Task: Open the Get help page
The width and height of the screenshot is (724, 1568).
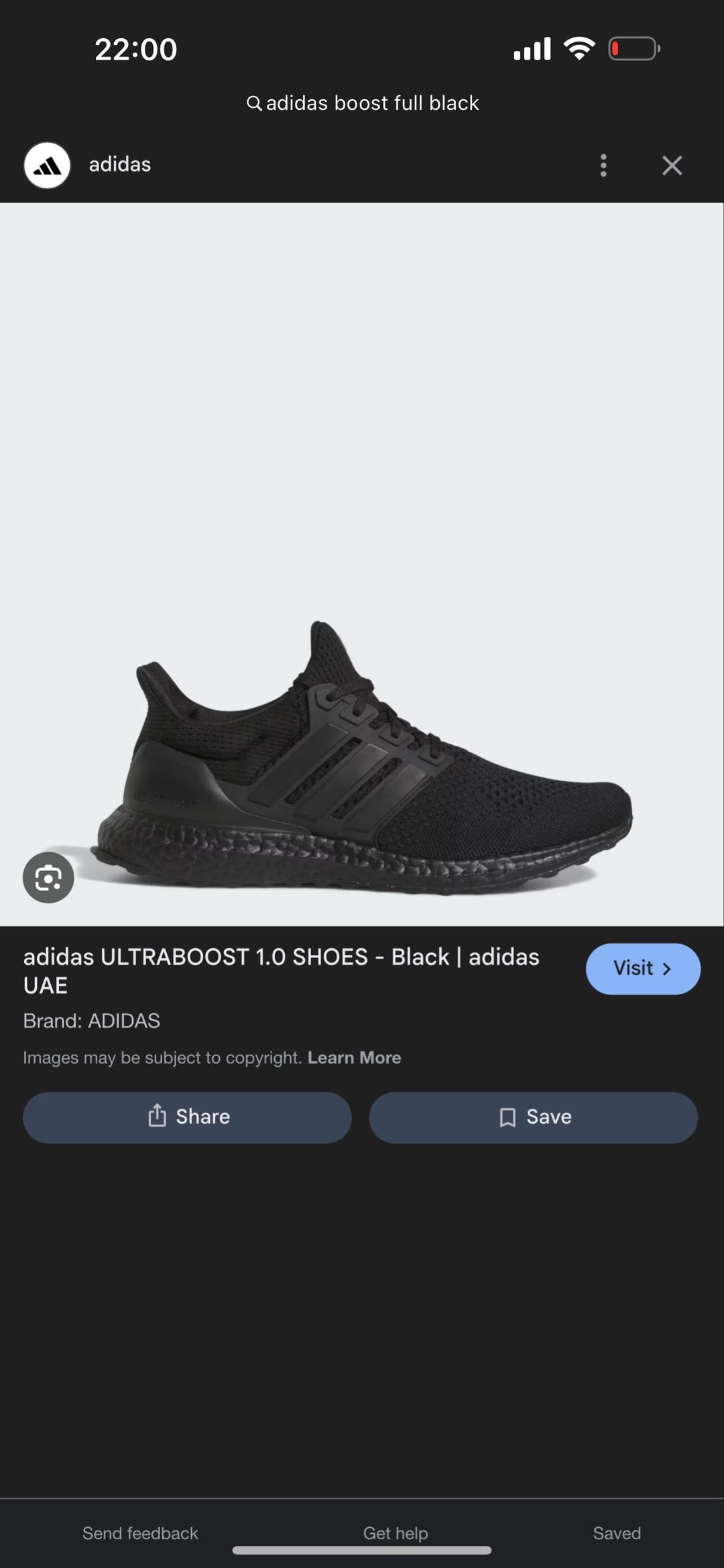Action: pos(396,1533)
